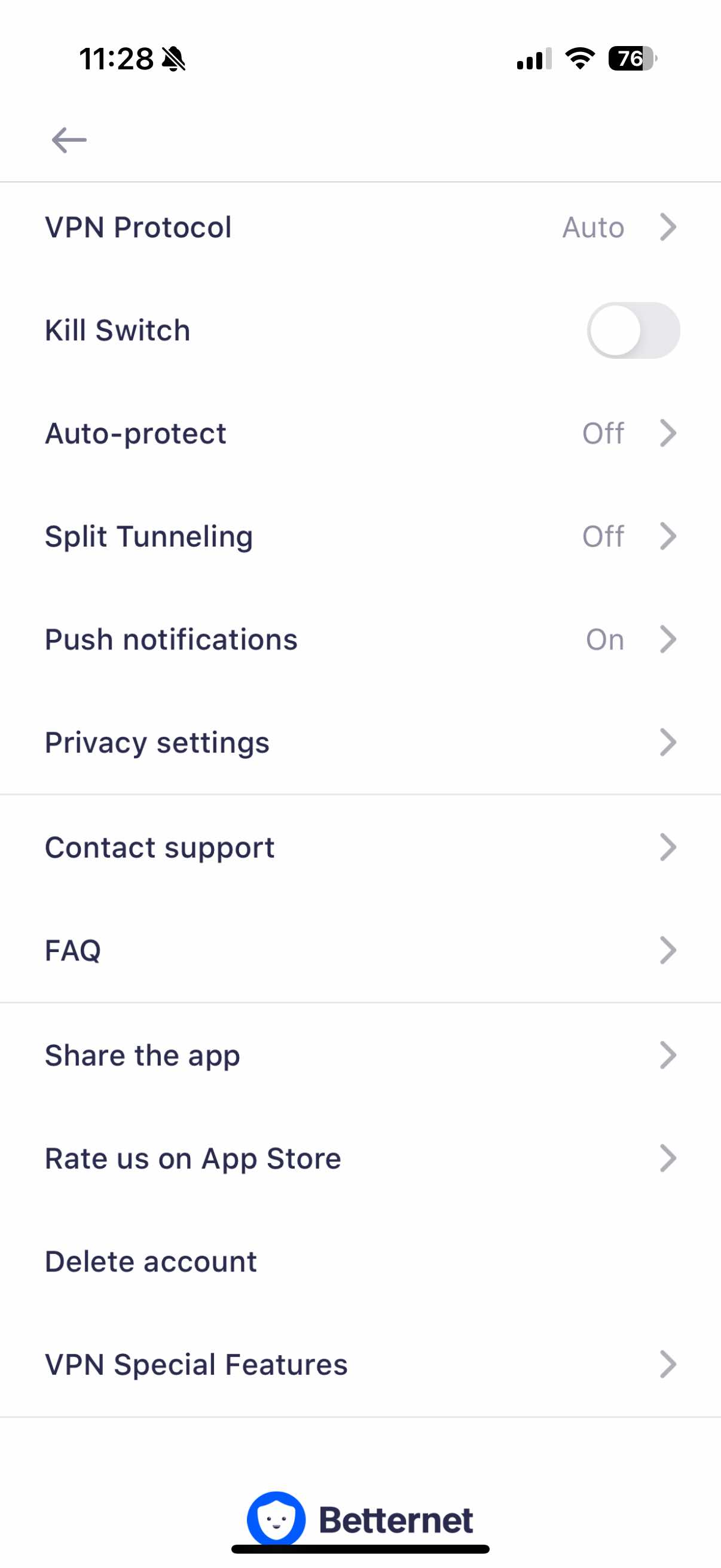Go back with the arrow icon

pos(69,140)
